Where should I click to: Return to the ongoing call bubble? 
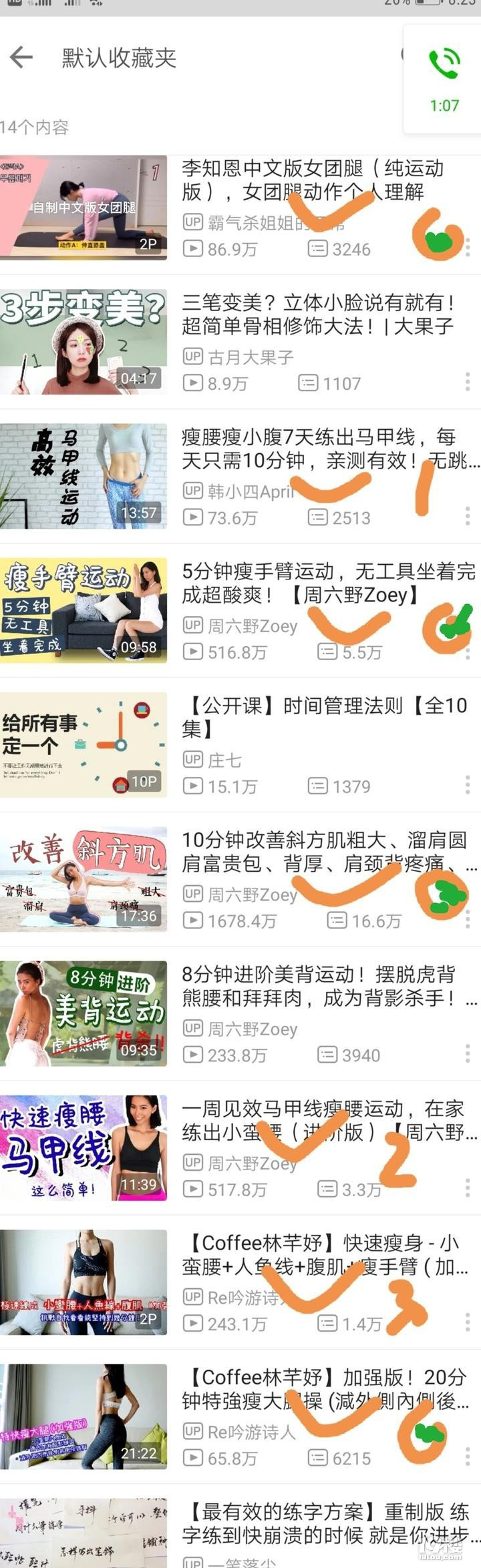[444, 79]
